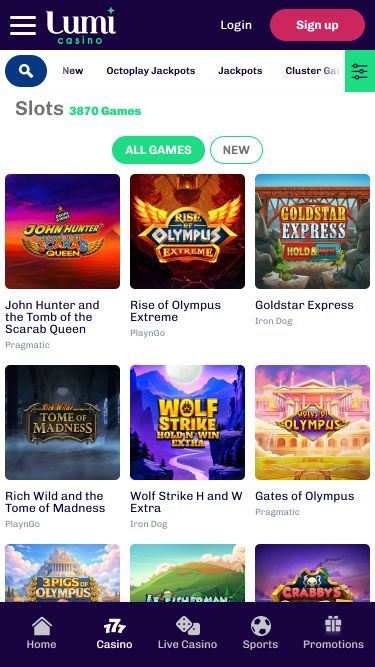Open the Promotions tab
This screenshot has height=667, width=375.
[333, 633]
